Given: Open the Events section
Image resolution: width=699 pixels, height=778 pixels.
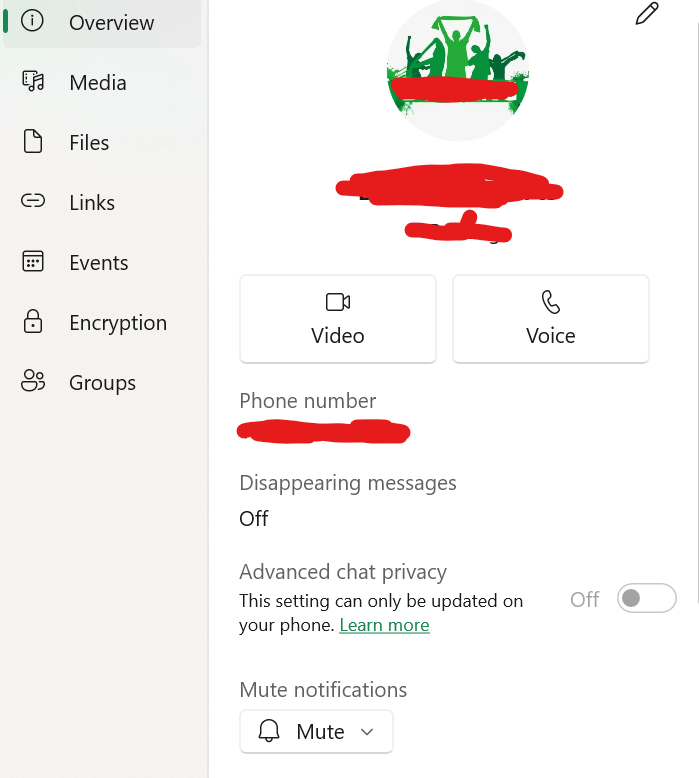Looking at the screenshot, I should click(98, 263).
